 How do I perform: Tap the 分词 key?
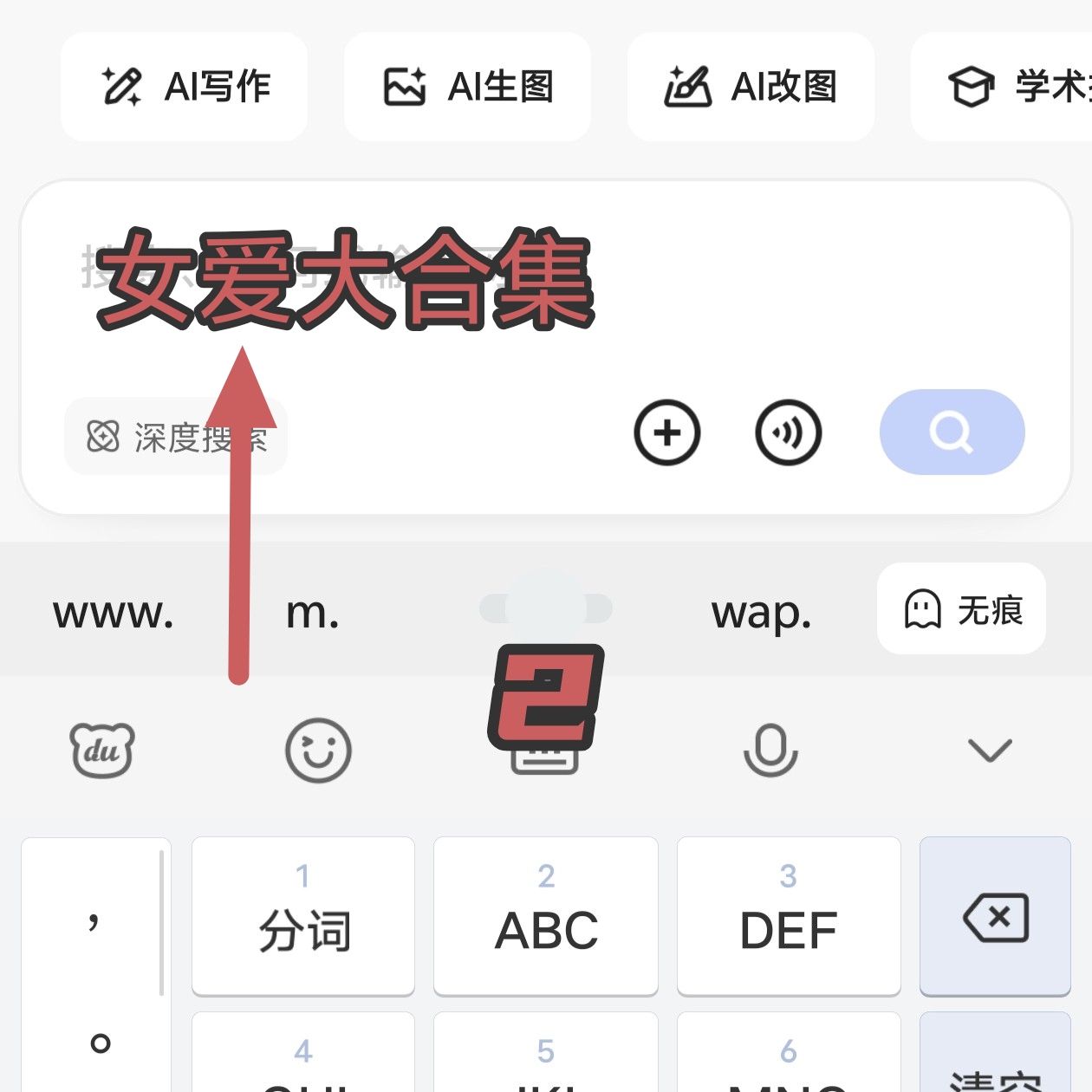(x=303, y=916)
